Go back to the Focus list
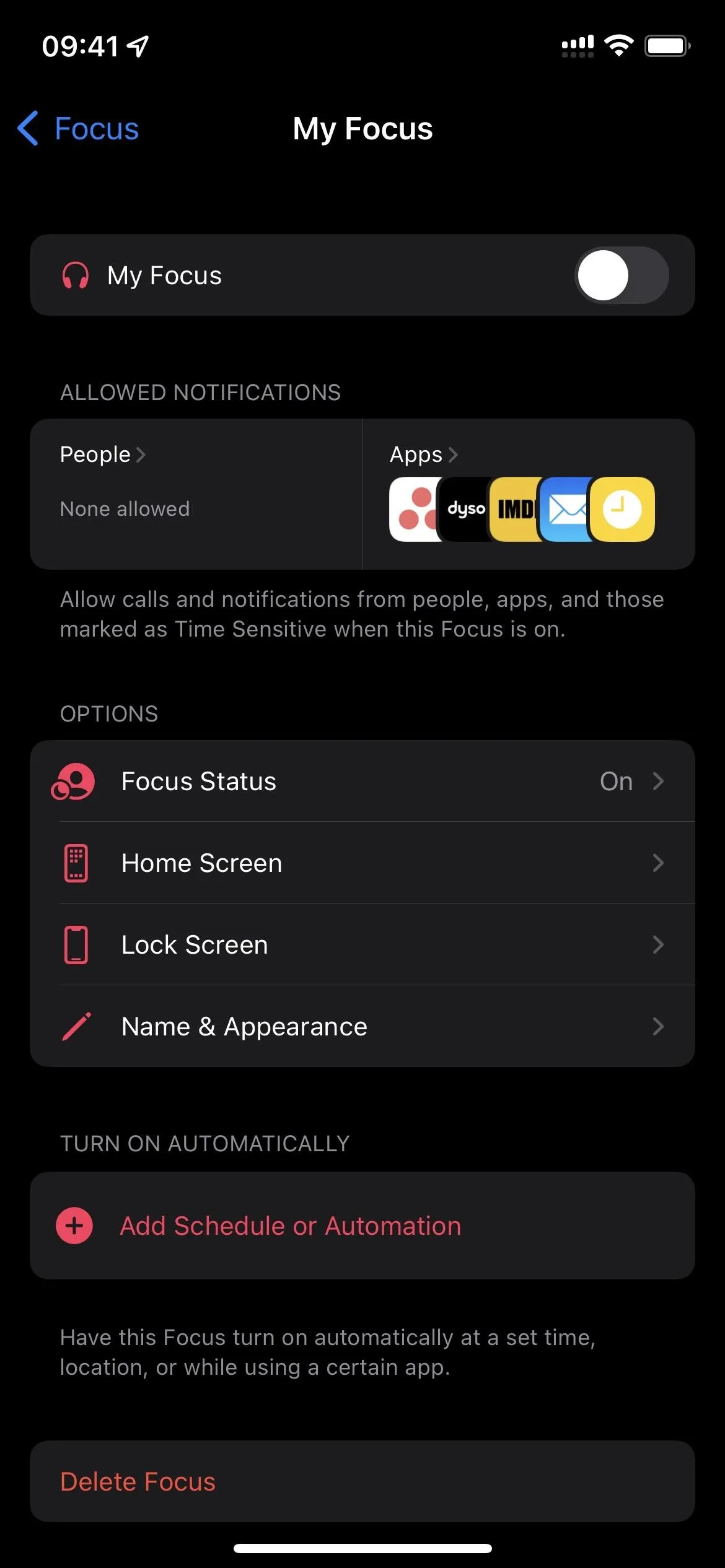This screenshot has height=1568, width=725. [78, 129]
